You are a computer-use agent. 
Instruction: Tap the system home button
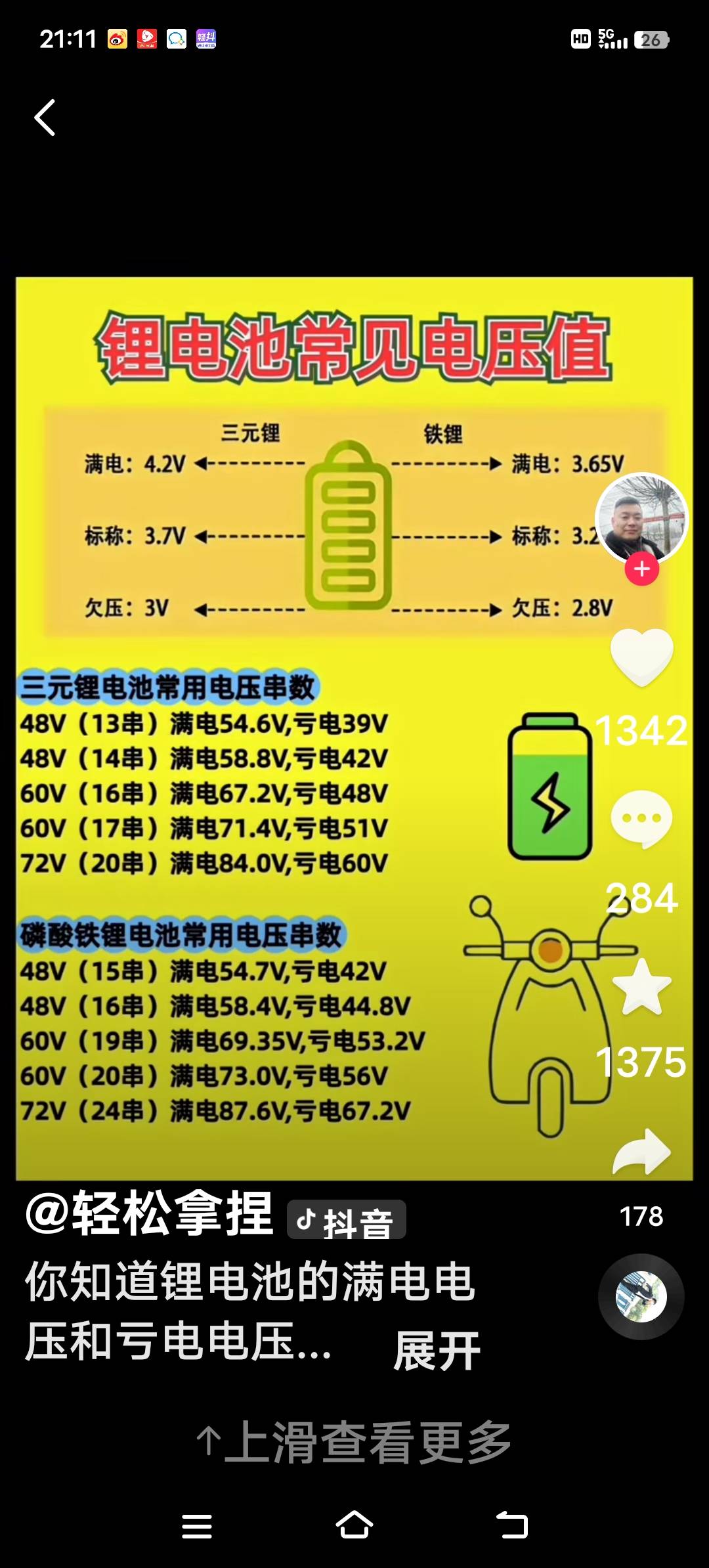coord(354,1525)
